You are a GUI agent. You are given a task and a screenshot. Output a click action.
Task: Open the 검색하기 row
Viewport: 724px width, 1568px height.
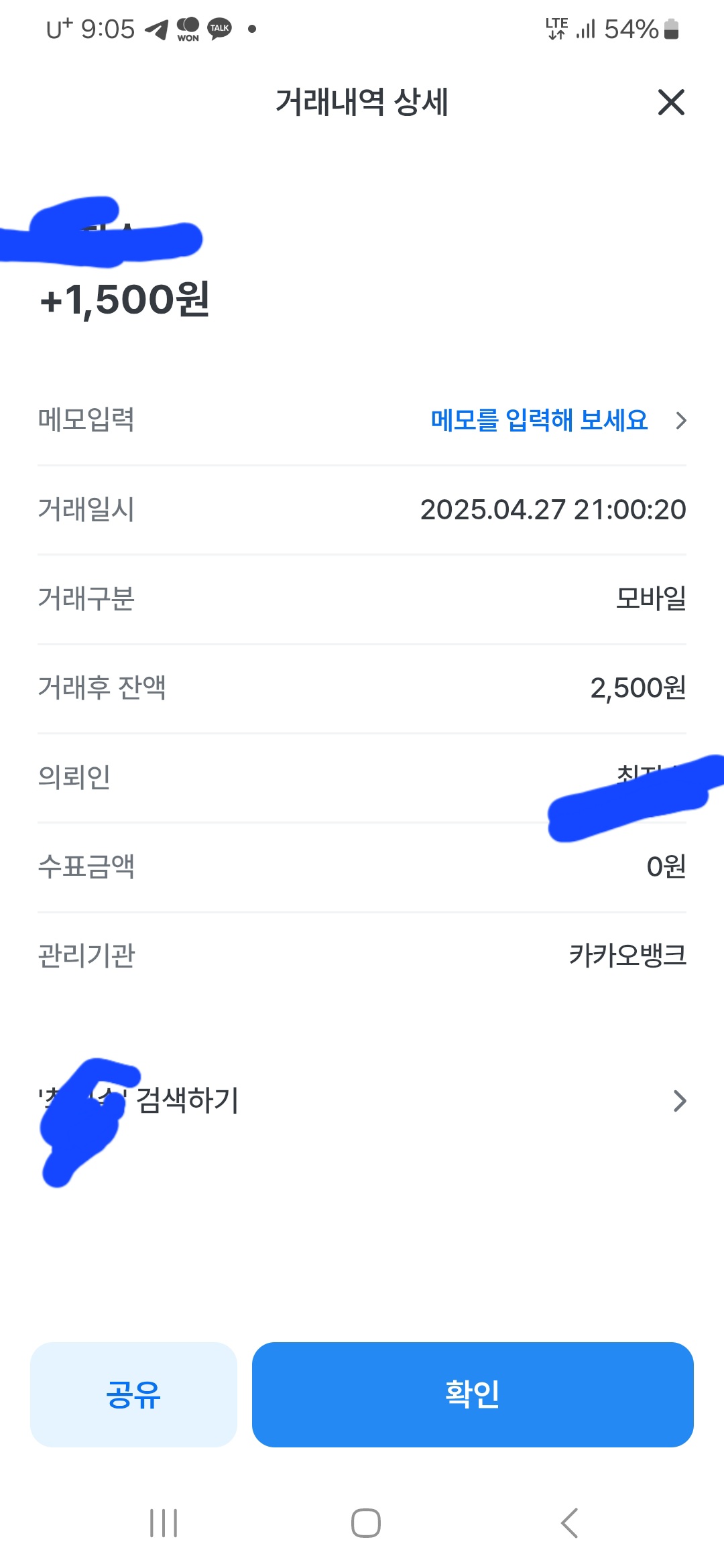coord(362,1100)
